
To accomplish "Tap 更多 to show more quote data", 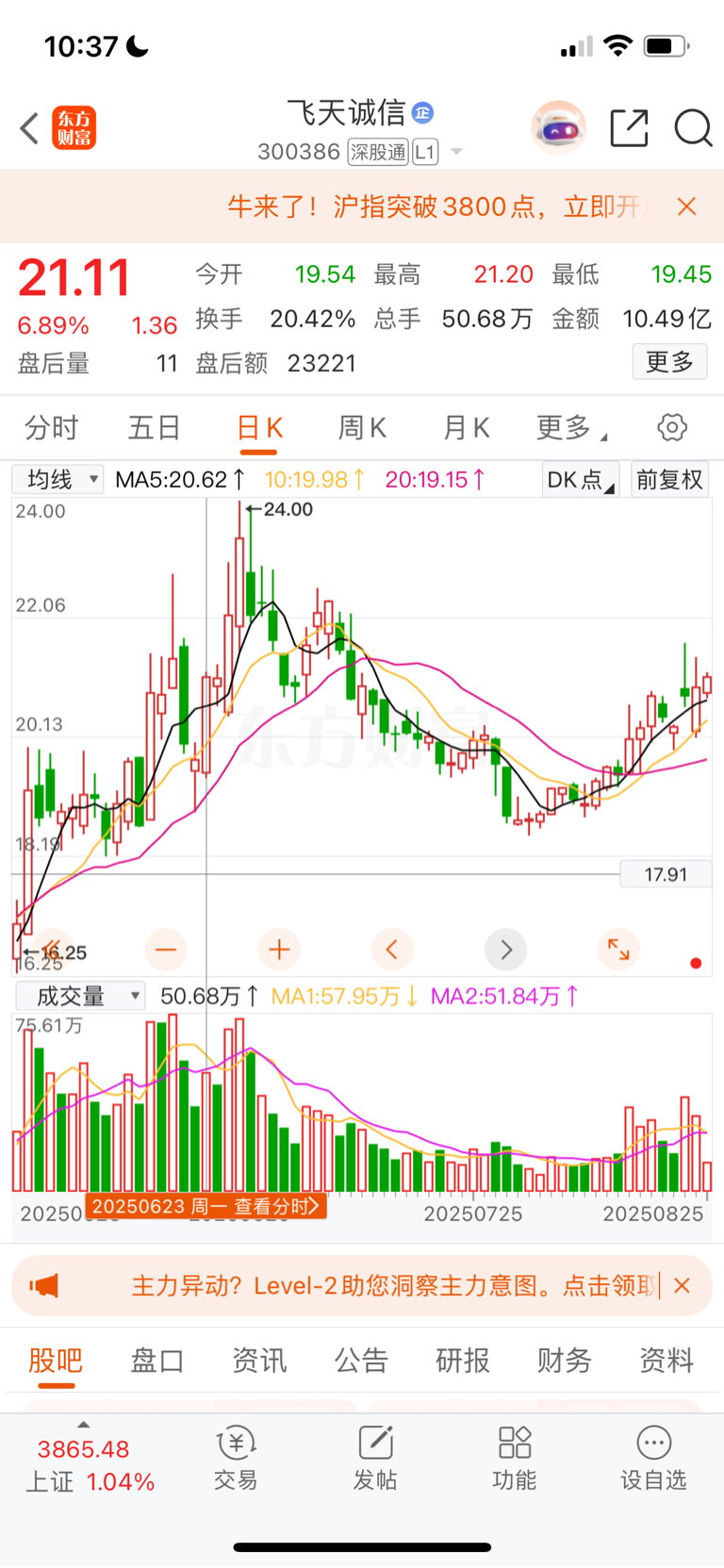I will tap(669, 362).
